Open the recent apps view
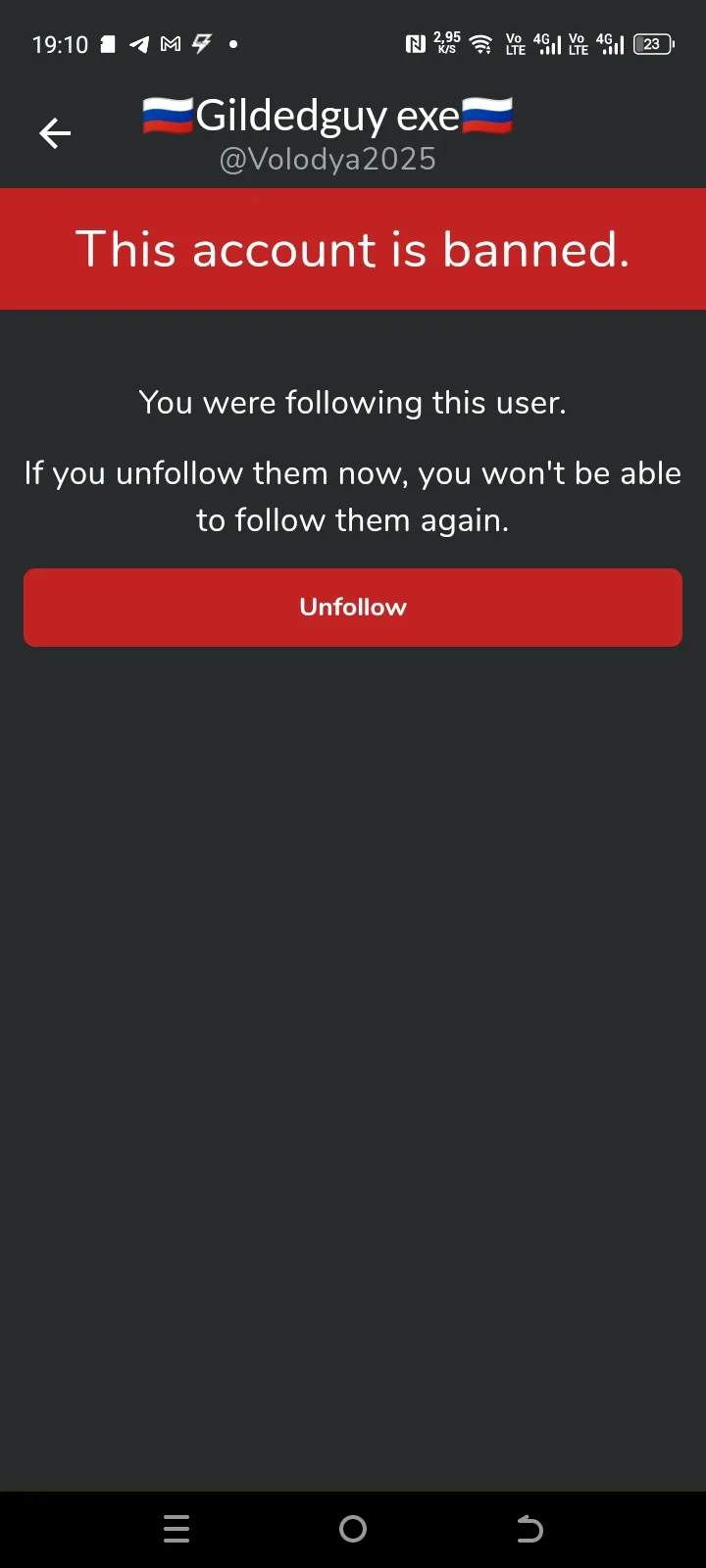 [x=176, y=1529]
